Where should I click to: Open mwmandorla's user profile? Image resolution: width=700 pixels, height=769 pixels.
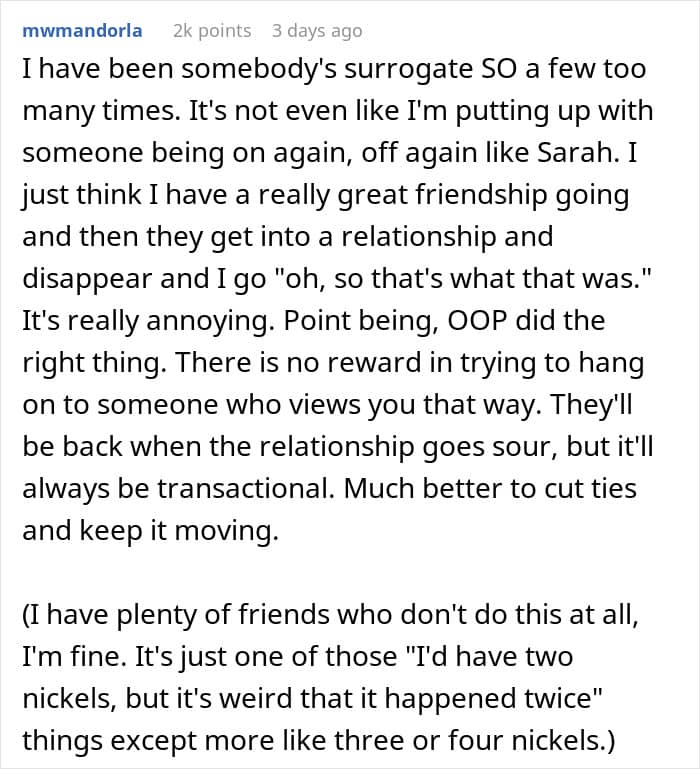point(82,30)
